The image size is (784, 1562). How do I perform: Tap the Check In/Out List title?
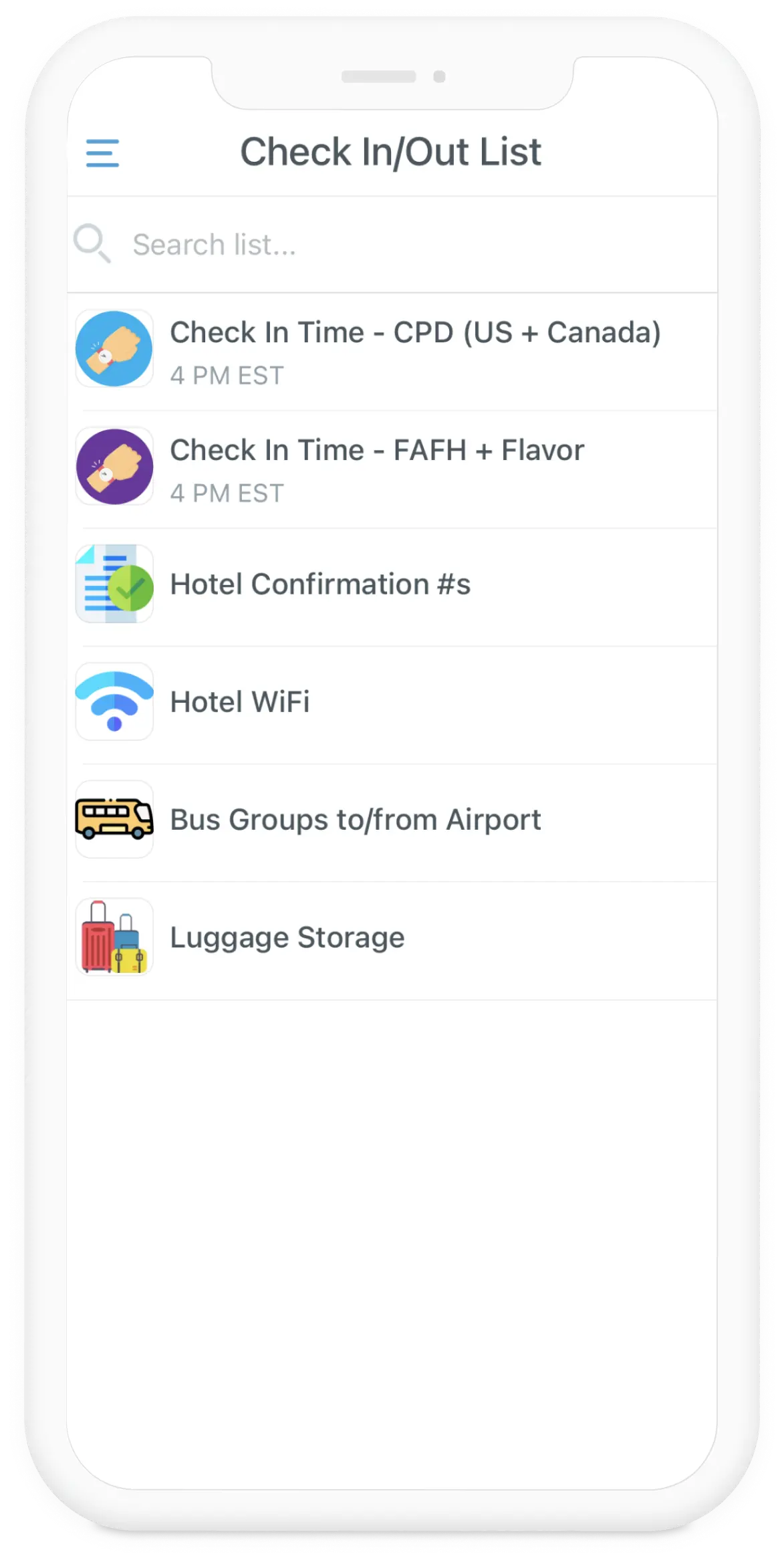[391, 152]
